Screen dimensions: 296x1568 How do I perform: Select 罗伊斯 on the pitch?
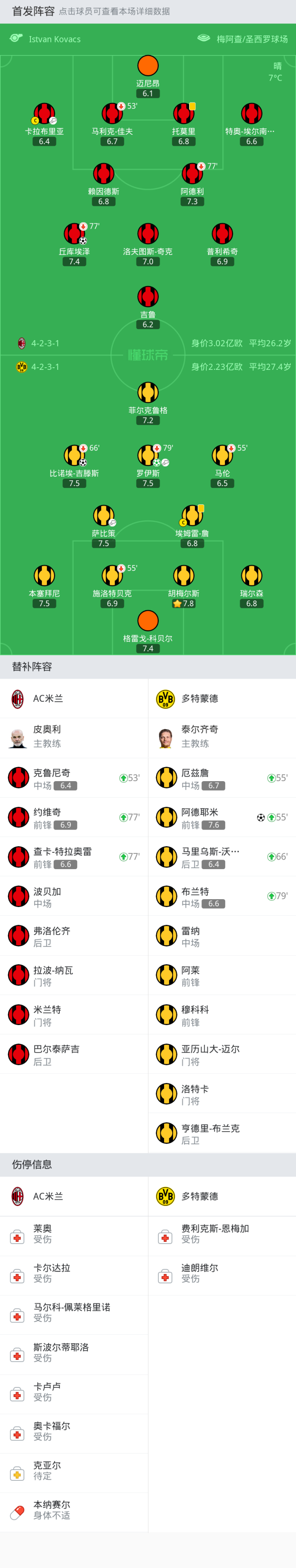pyautogui.click(x=148, y=456)
